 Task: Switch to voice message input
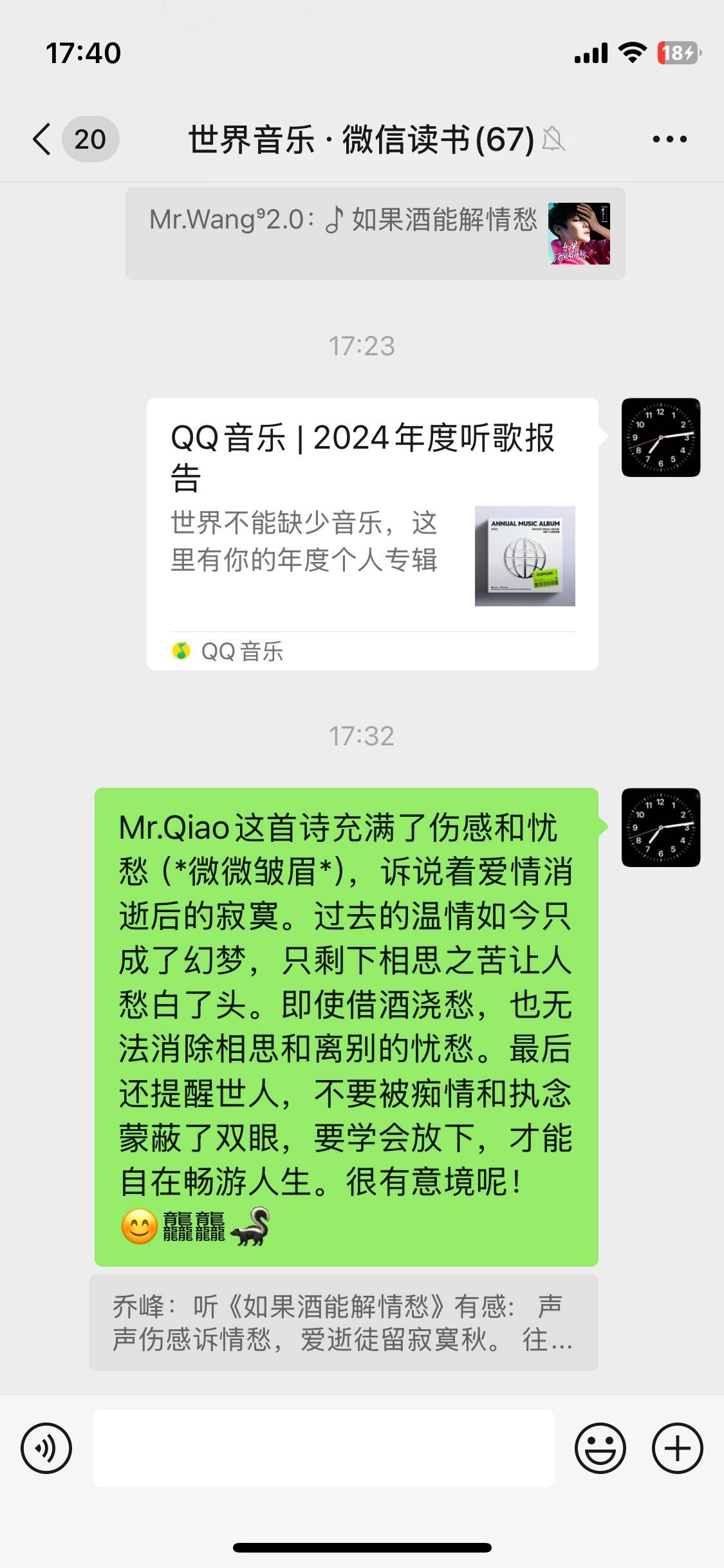[46, 1448]
